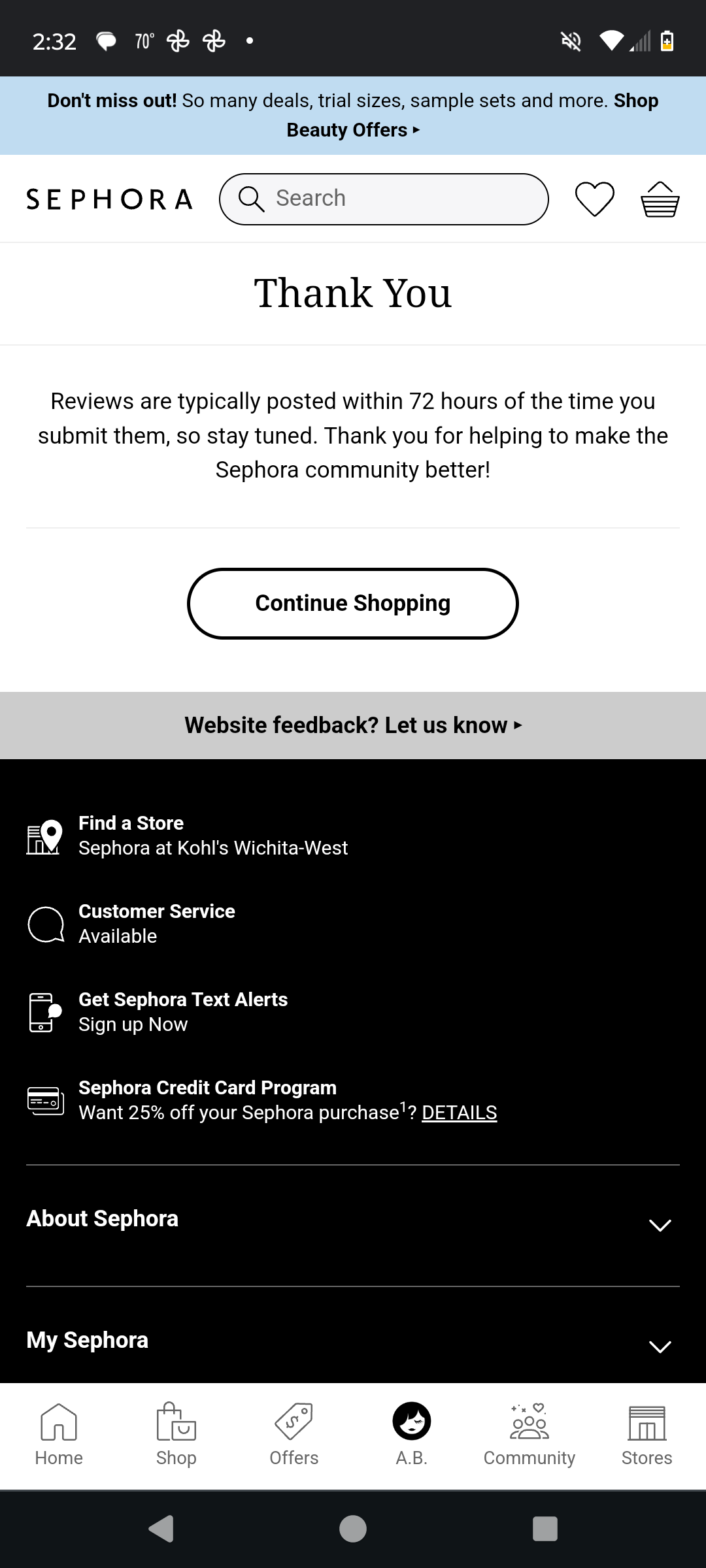Open Find a Store row
The image size is (706, 1568).
(212, 836)
